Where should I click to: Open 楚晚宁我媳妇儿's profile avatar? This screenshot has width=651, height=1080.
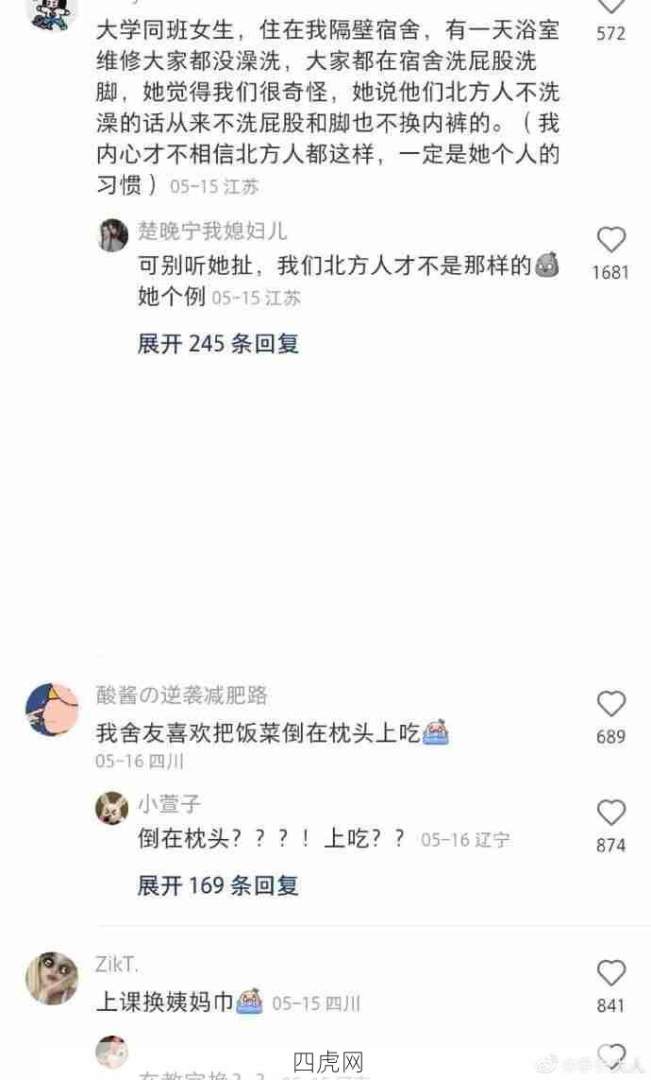113,234
